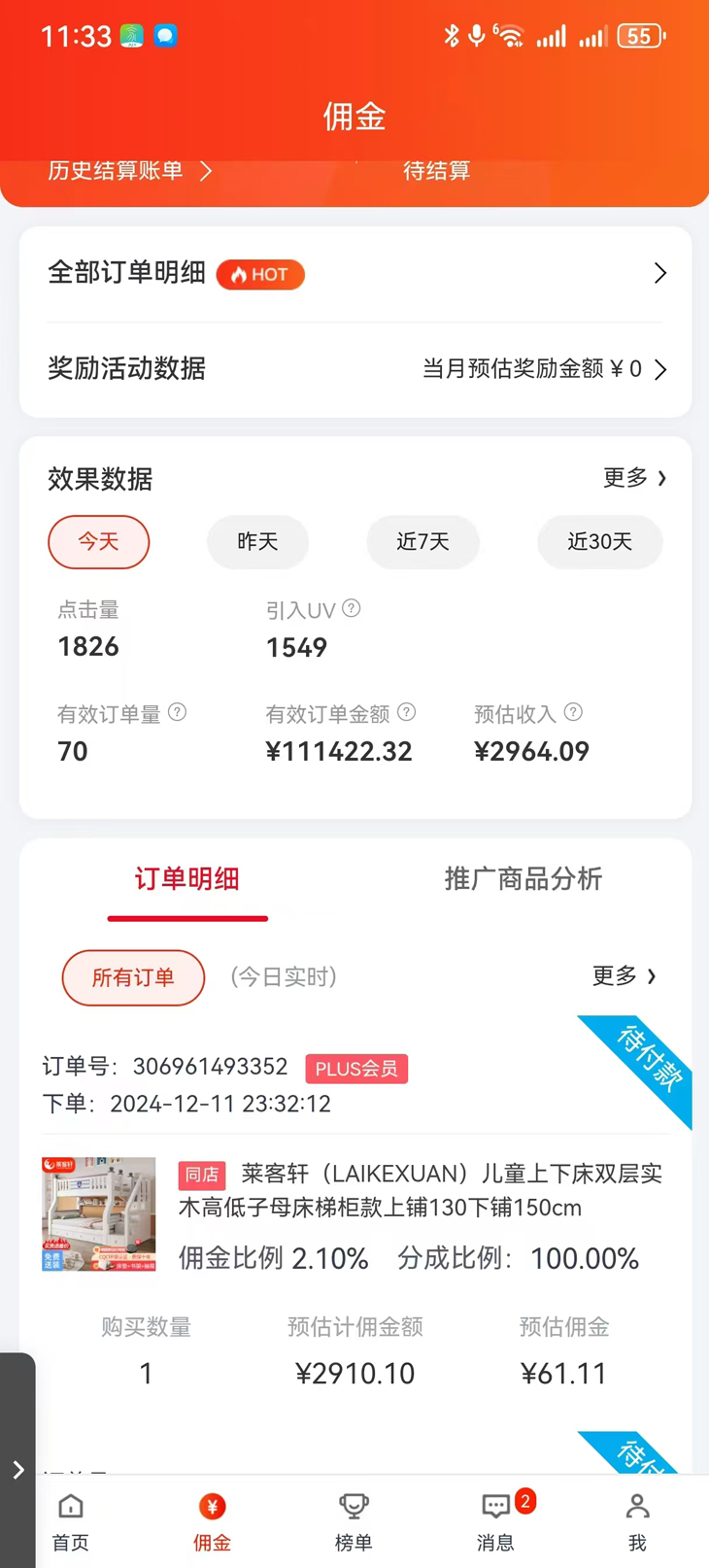Open 消息 messages icon with badge 2
Image resolution: width=709 pixels, height=1568 pixels.
pyautogui.click(x=495, y=1507)
